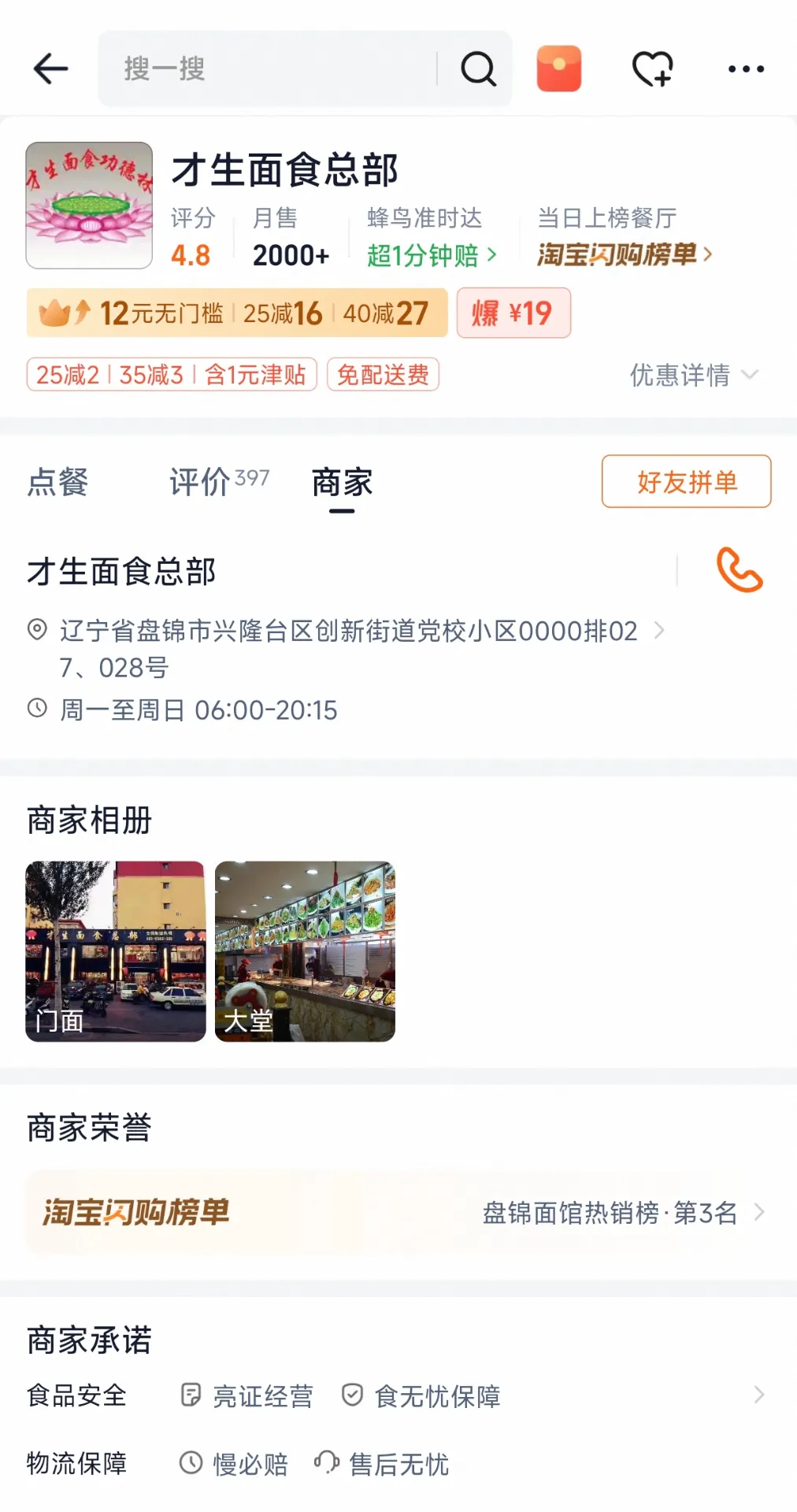797x1512 pixels.
Task: Select the 商家 tab
Action: pyautogui.click(x=342, y=483)
